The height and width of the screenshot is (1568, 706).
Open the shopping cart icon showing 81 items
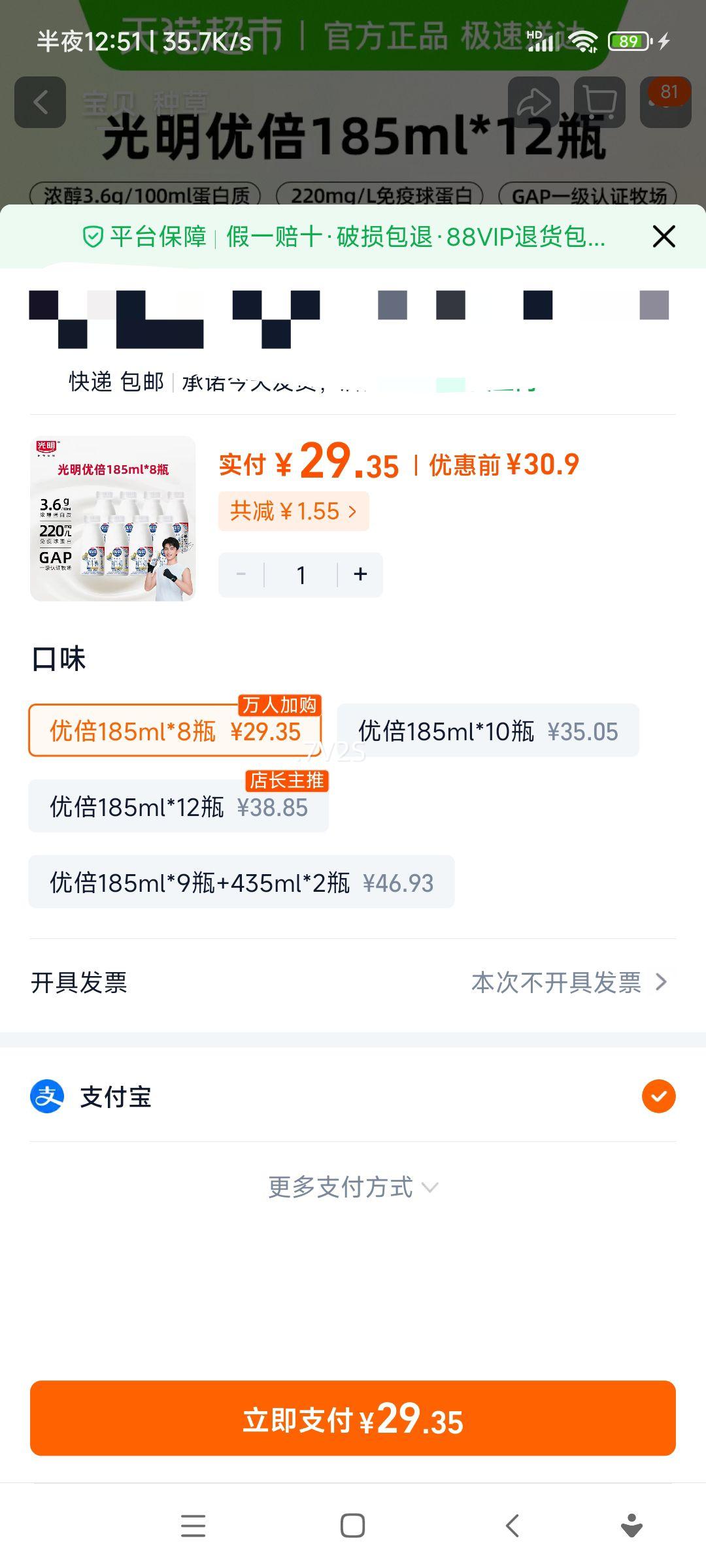pos(599,102)
